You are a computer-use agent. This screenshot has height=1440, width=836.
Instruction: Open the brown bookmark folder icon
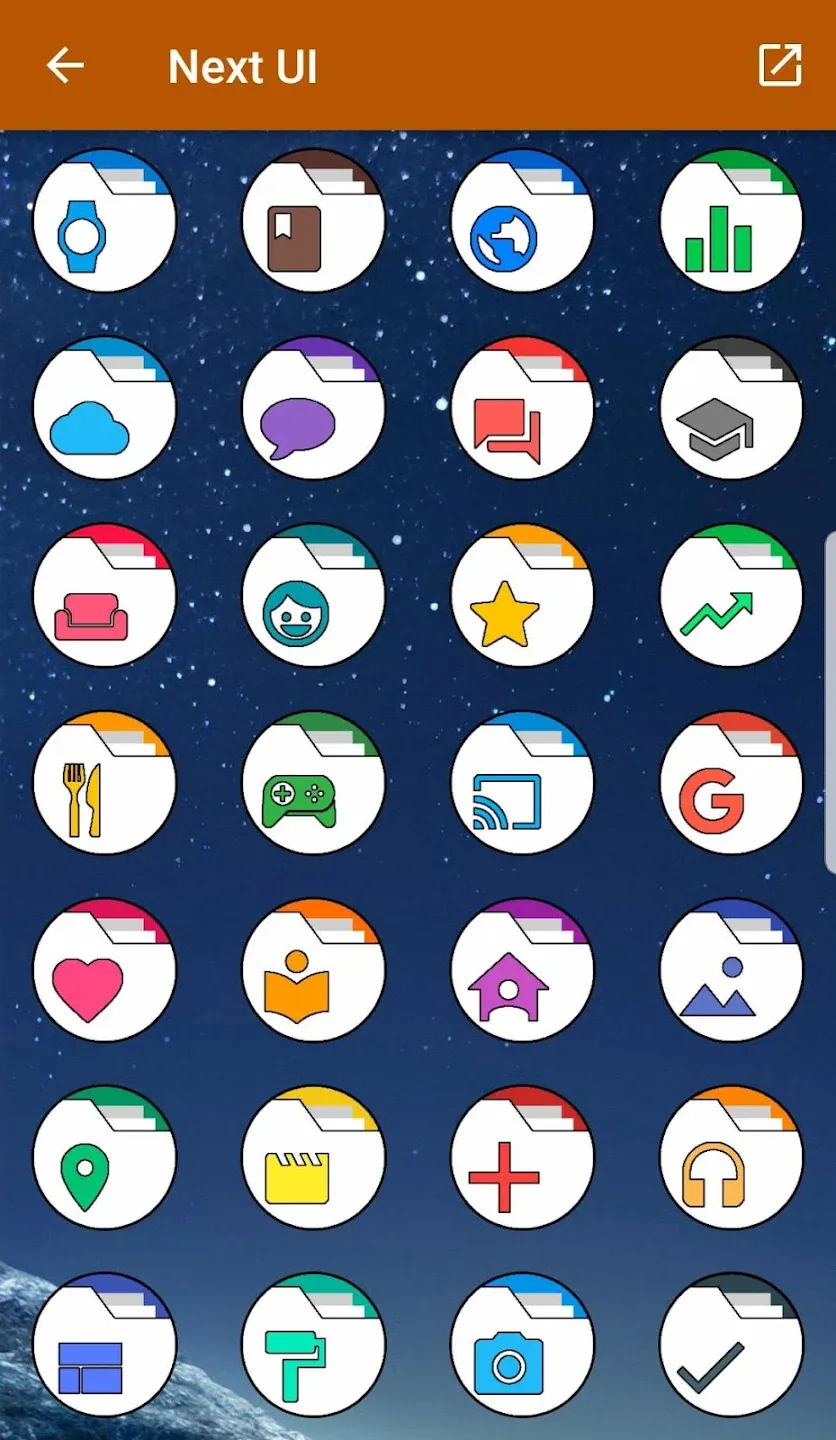click(x=313, y=221)
